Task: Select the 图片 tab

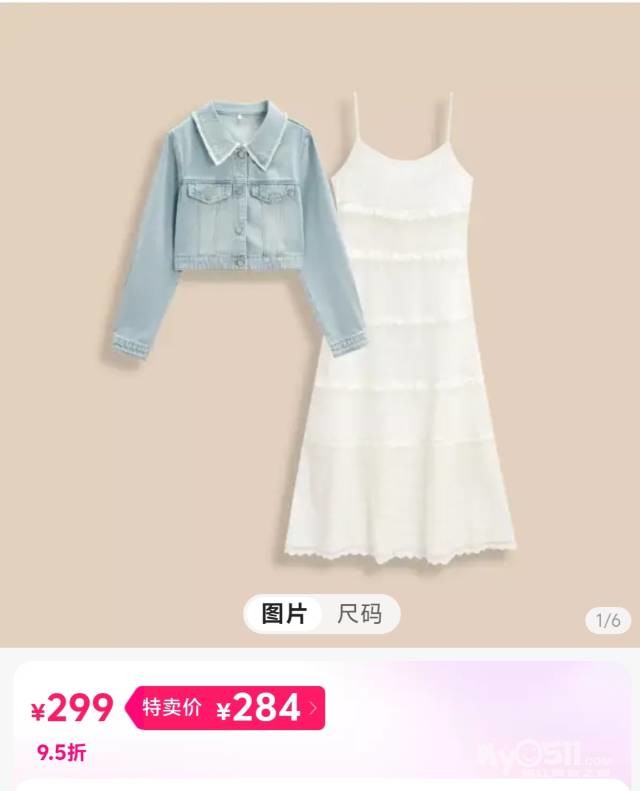Action: (284, 614)
